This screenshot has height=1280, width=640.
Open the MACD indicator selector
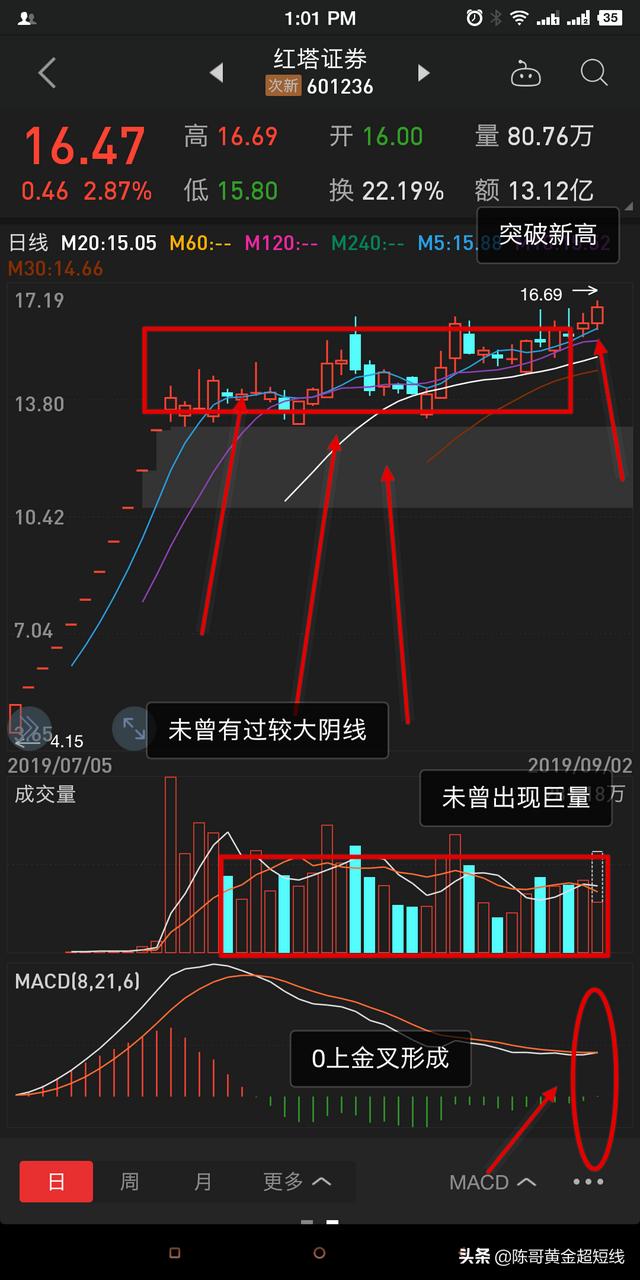tap(492, 1182)
